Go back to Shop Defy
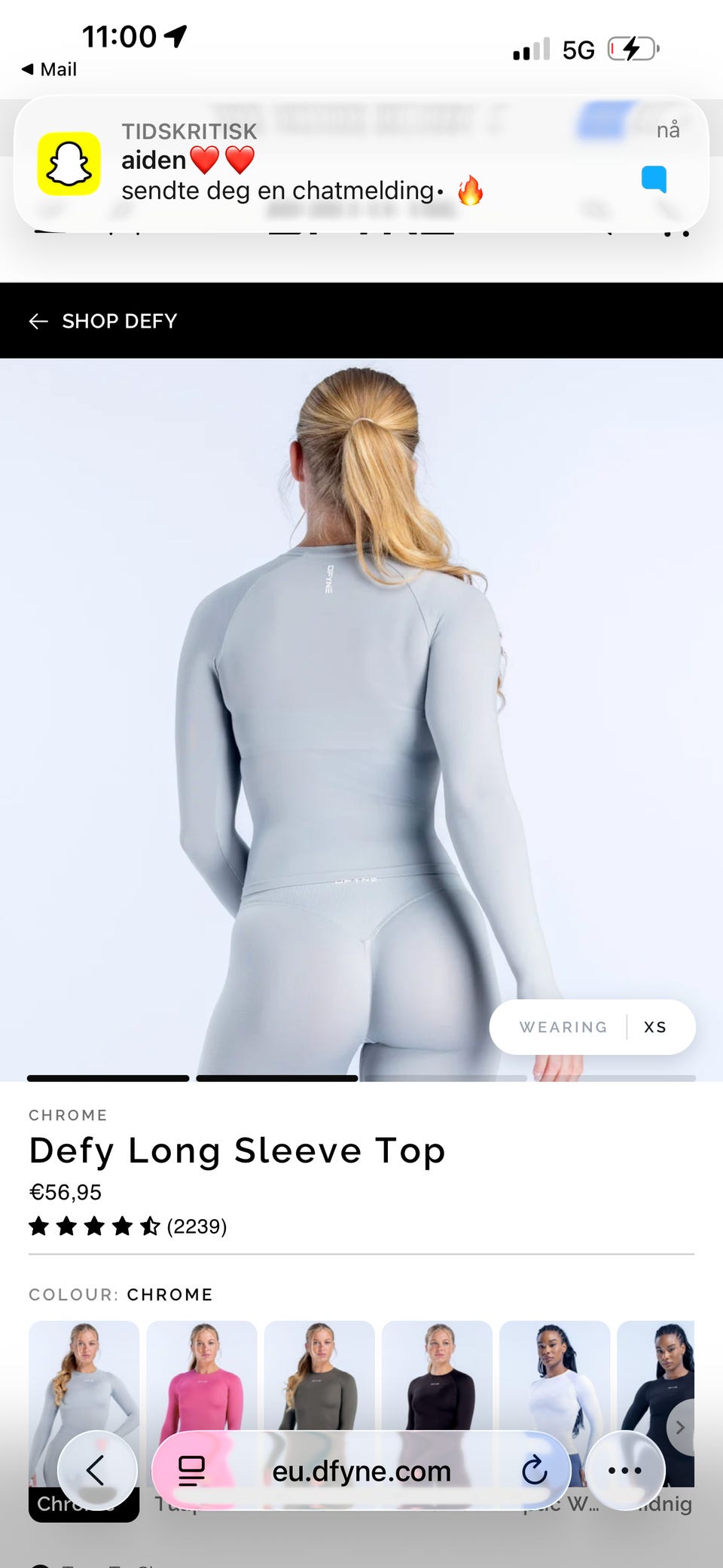The width and height of the screenshot is (723, 1568). (103, 321)
